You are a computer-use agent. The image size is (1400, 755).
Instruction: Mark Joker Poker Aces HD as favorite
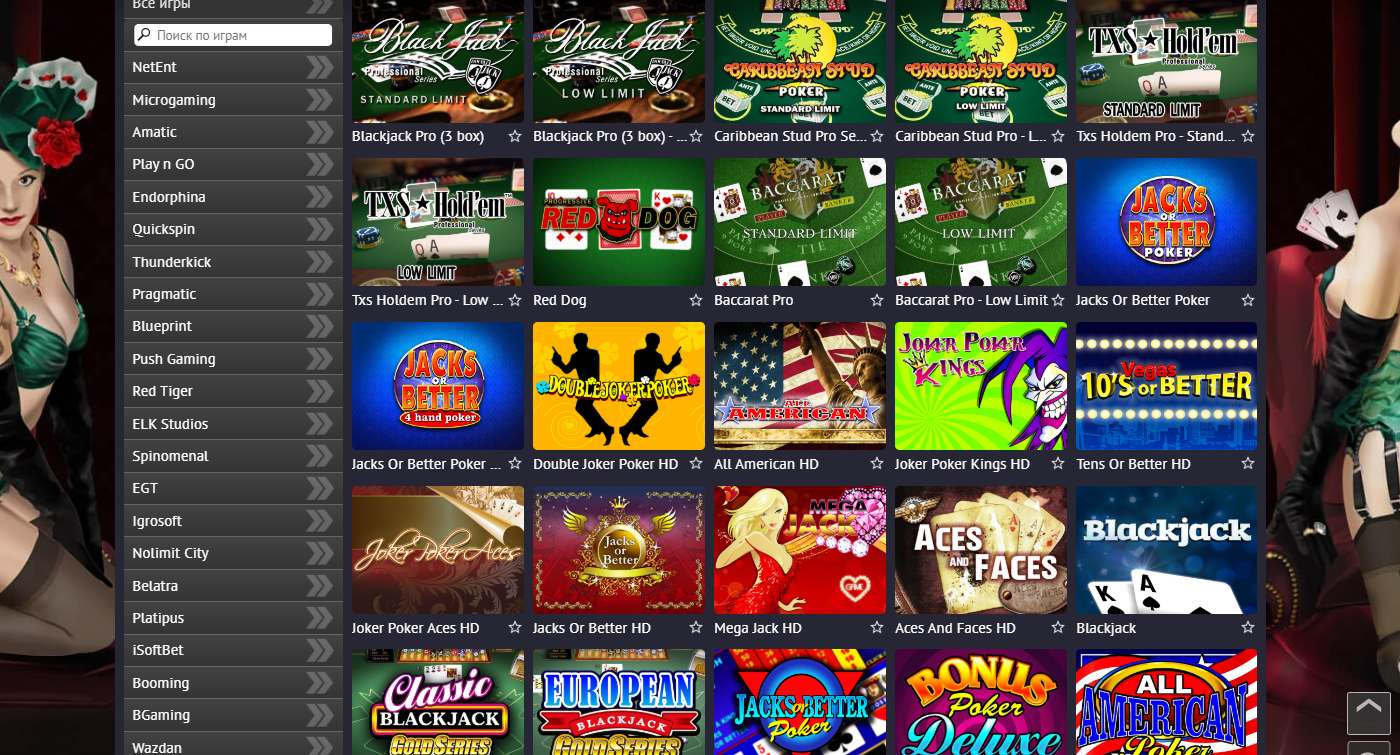tap(514, 628)
